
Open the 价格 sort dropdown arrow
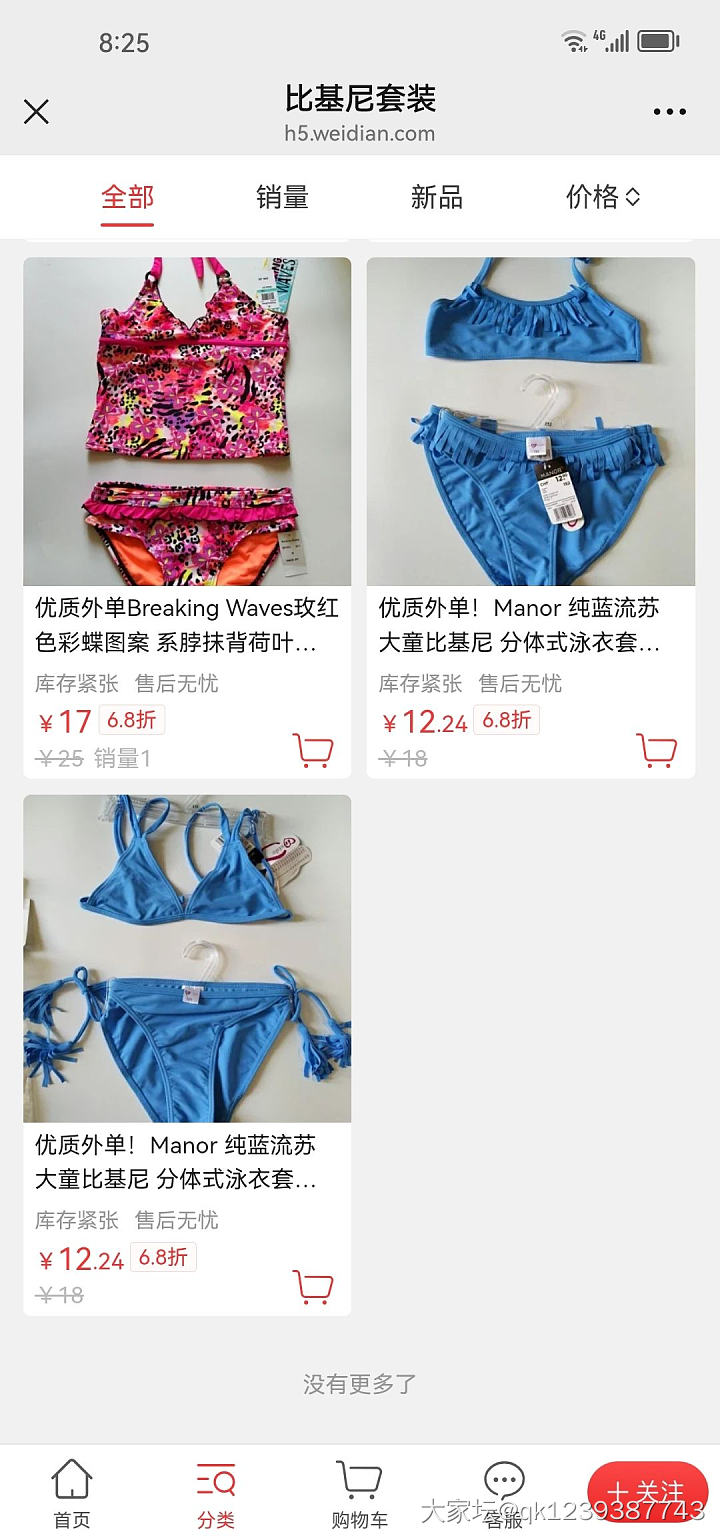click(x=631, y=197)
